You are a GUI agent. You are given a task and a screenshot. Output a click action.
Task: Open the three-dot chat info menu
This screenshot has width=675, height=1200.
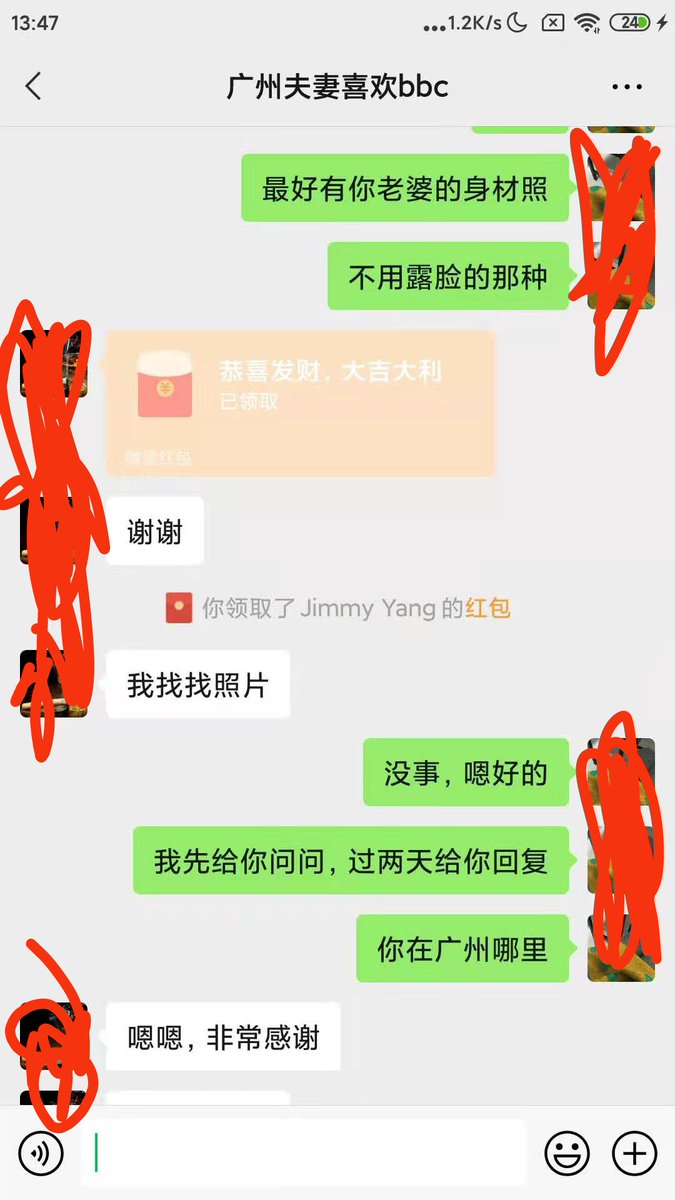(x=627, y=87)
